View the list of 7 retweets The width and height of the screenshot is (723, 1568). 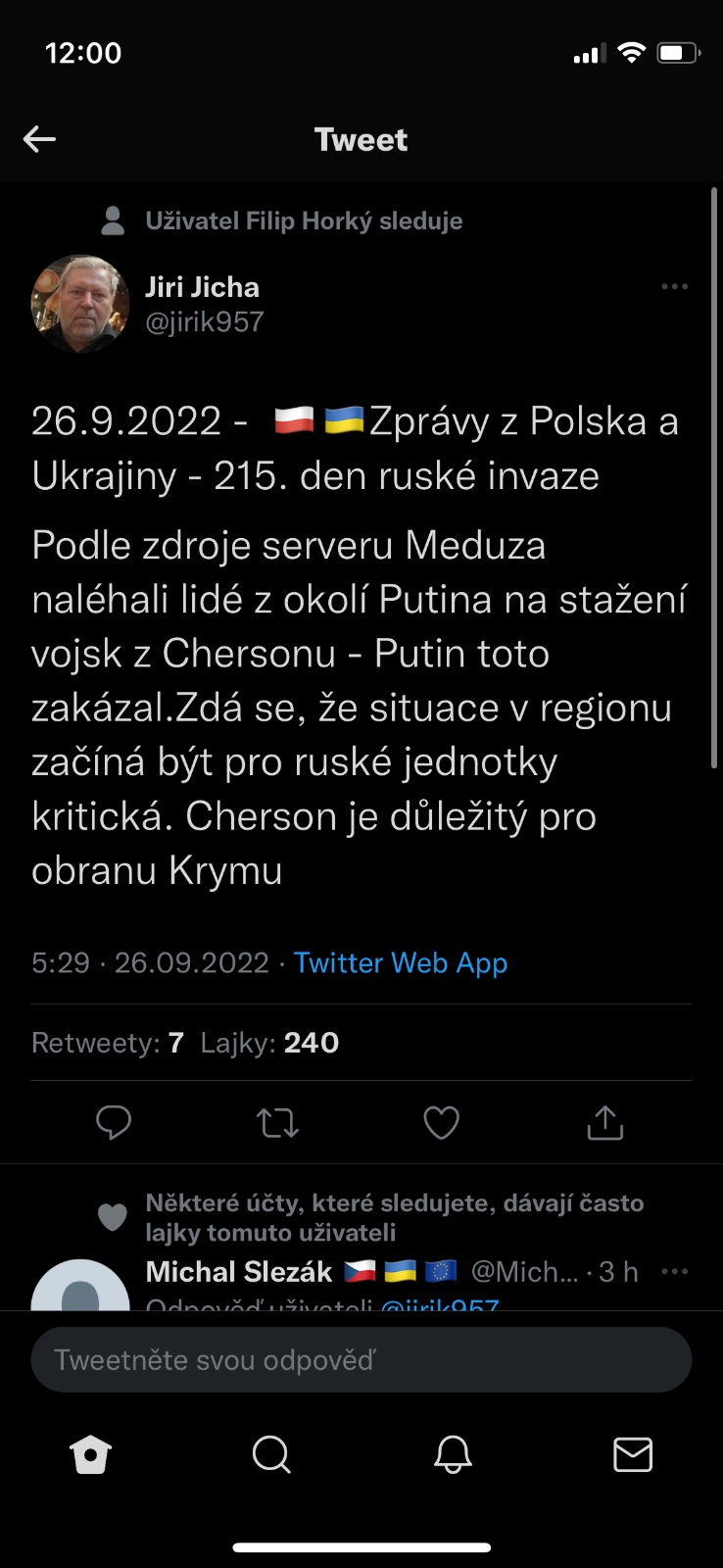(x=108, y=1043)
